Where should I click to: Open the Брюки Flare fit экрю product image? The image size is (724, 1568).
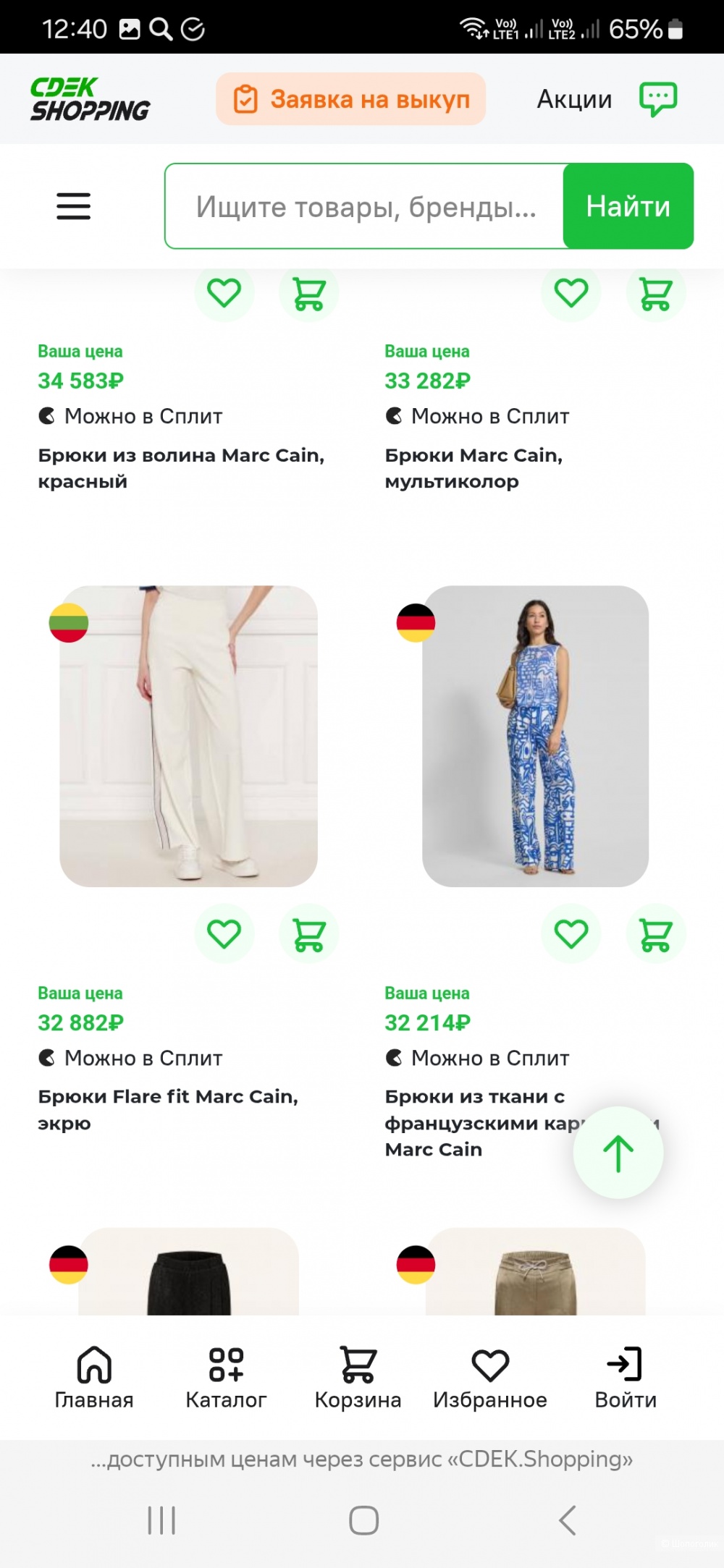coord(188,736)
